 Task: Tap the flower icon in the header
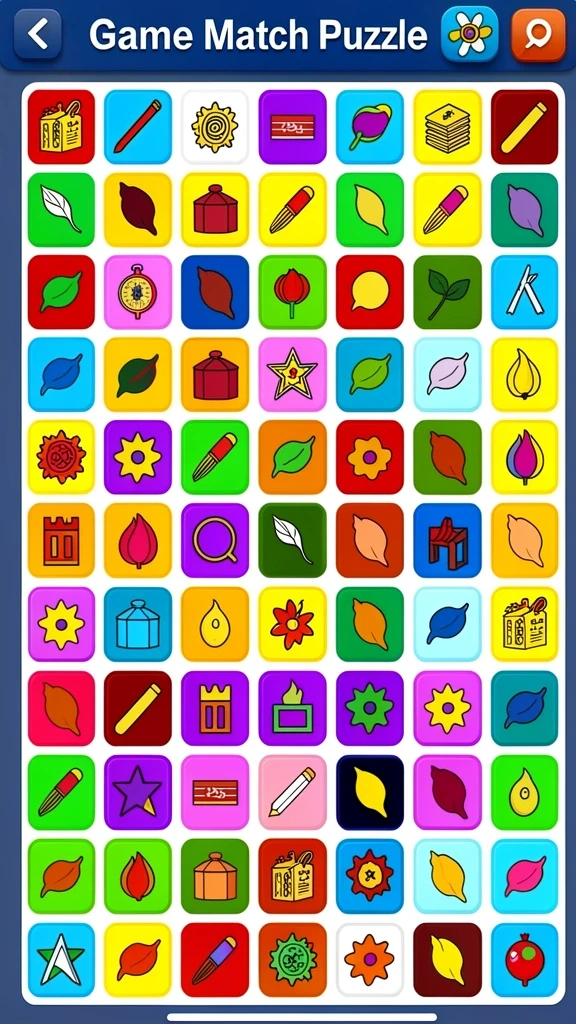[470, 34]
